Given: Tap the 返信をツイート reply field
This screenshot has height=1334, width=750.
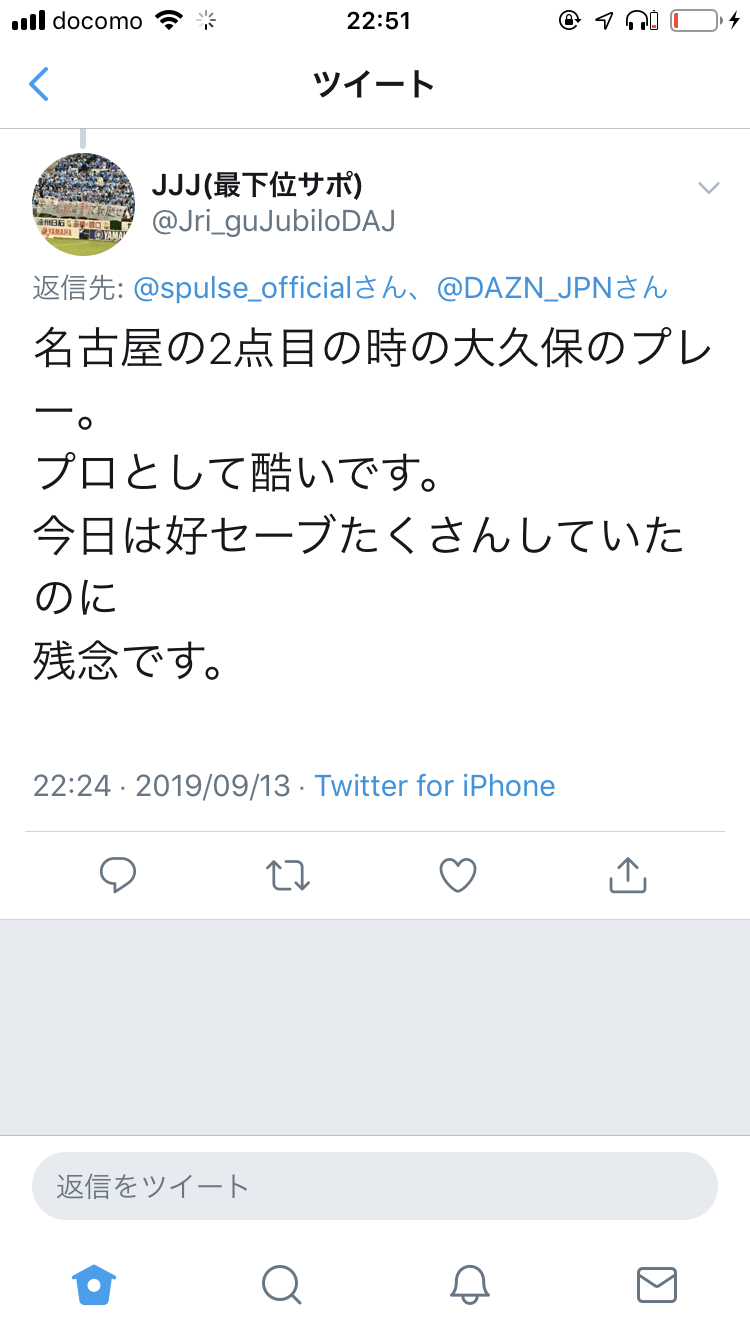Looking at the screenshot, I should 375,1187.
